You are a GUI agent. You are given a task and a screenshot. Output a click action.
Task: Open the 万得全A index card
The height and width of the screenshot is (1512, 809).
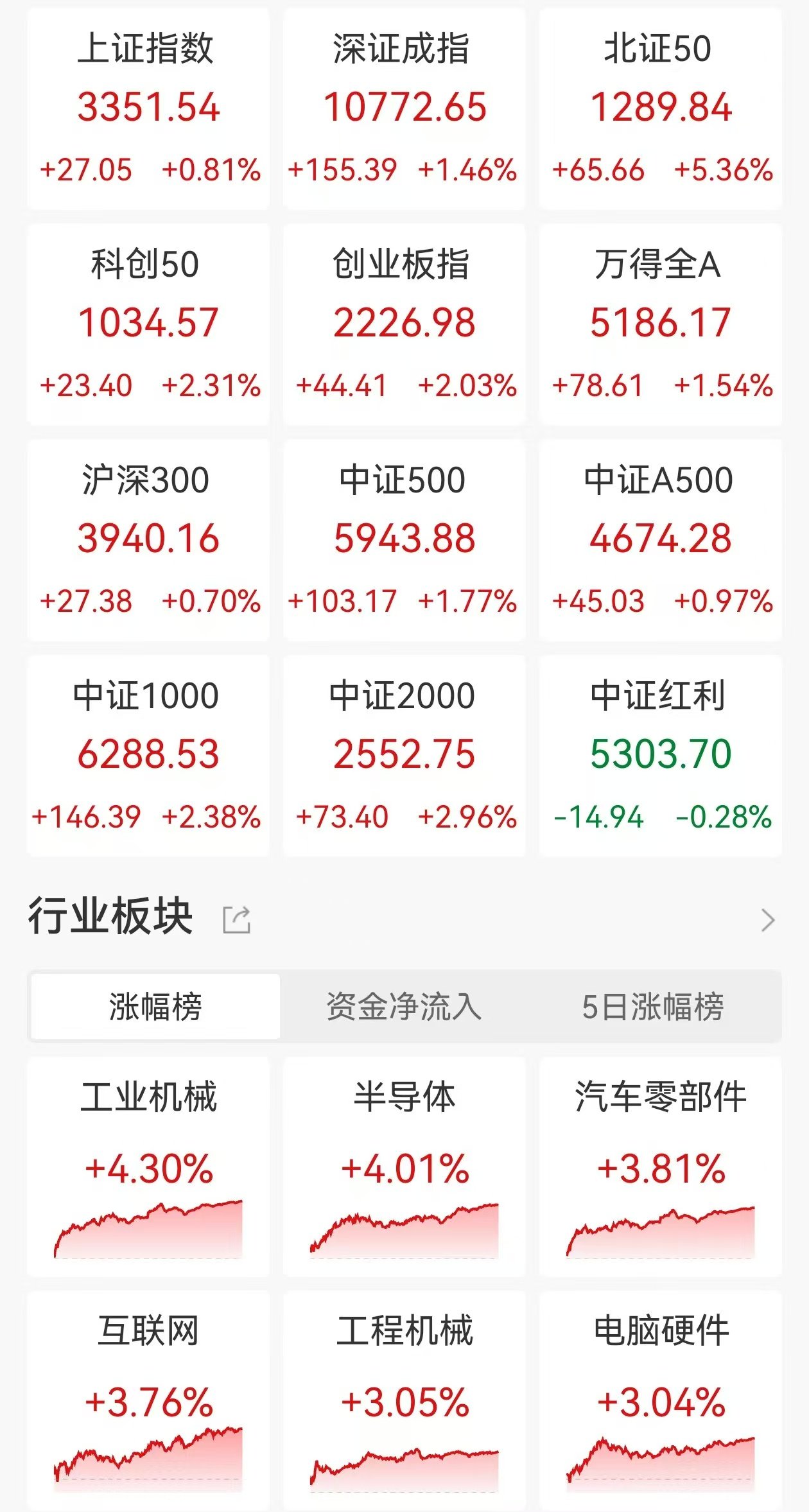[x=660, y=324]
